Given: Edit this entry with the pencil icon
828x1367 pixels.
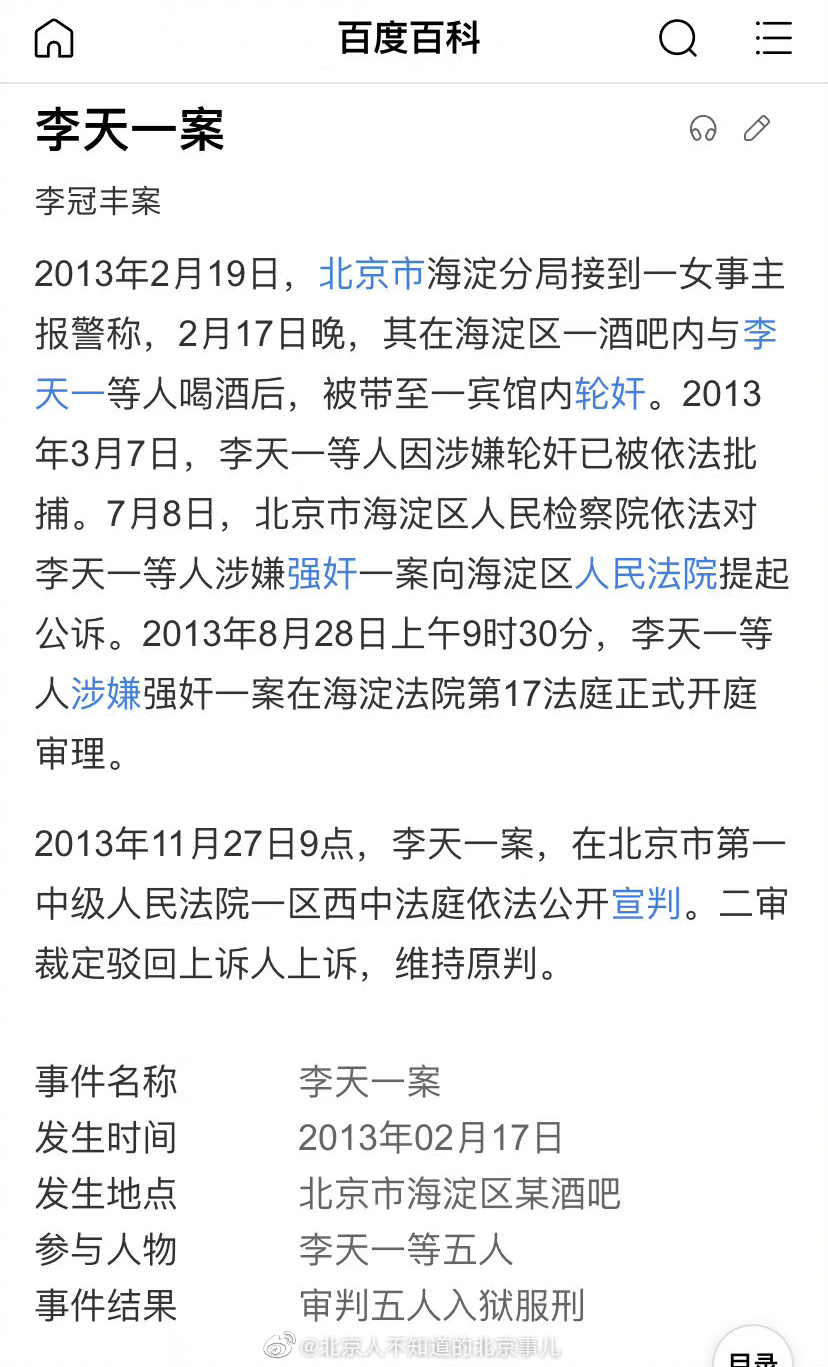Looking at the screenshot, I should click(757, 128).
